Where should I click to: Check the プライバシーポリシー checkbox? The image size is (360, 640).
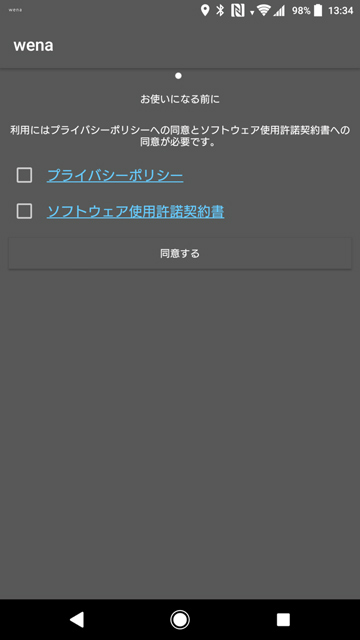(24, 176)
